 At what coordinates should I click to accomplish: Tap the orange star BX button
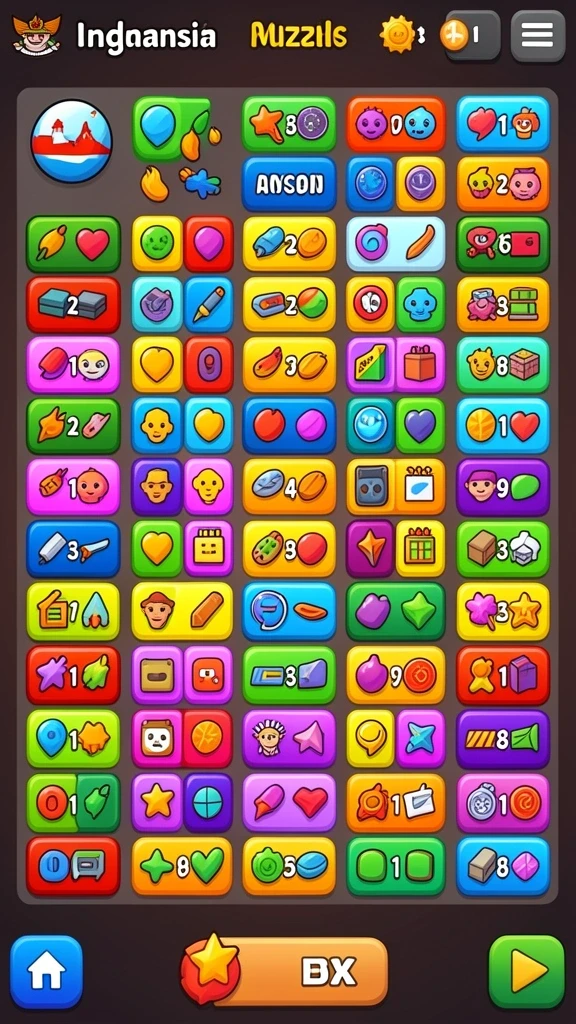[284, 970]
